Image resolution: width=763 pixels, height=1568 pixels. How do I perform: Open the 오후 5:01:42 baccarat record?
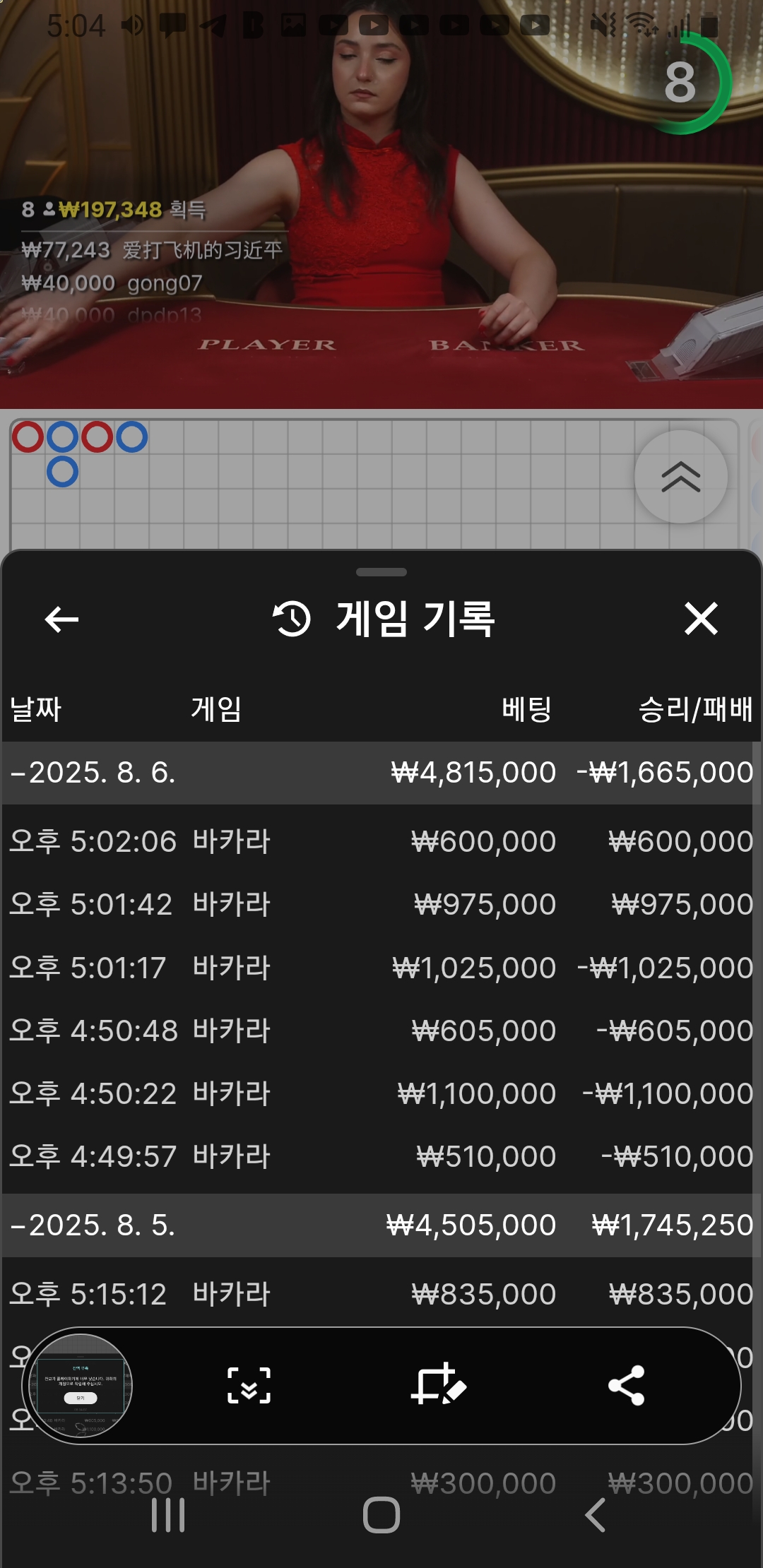click(381, 904)
